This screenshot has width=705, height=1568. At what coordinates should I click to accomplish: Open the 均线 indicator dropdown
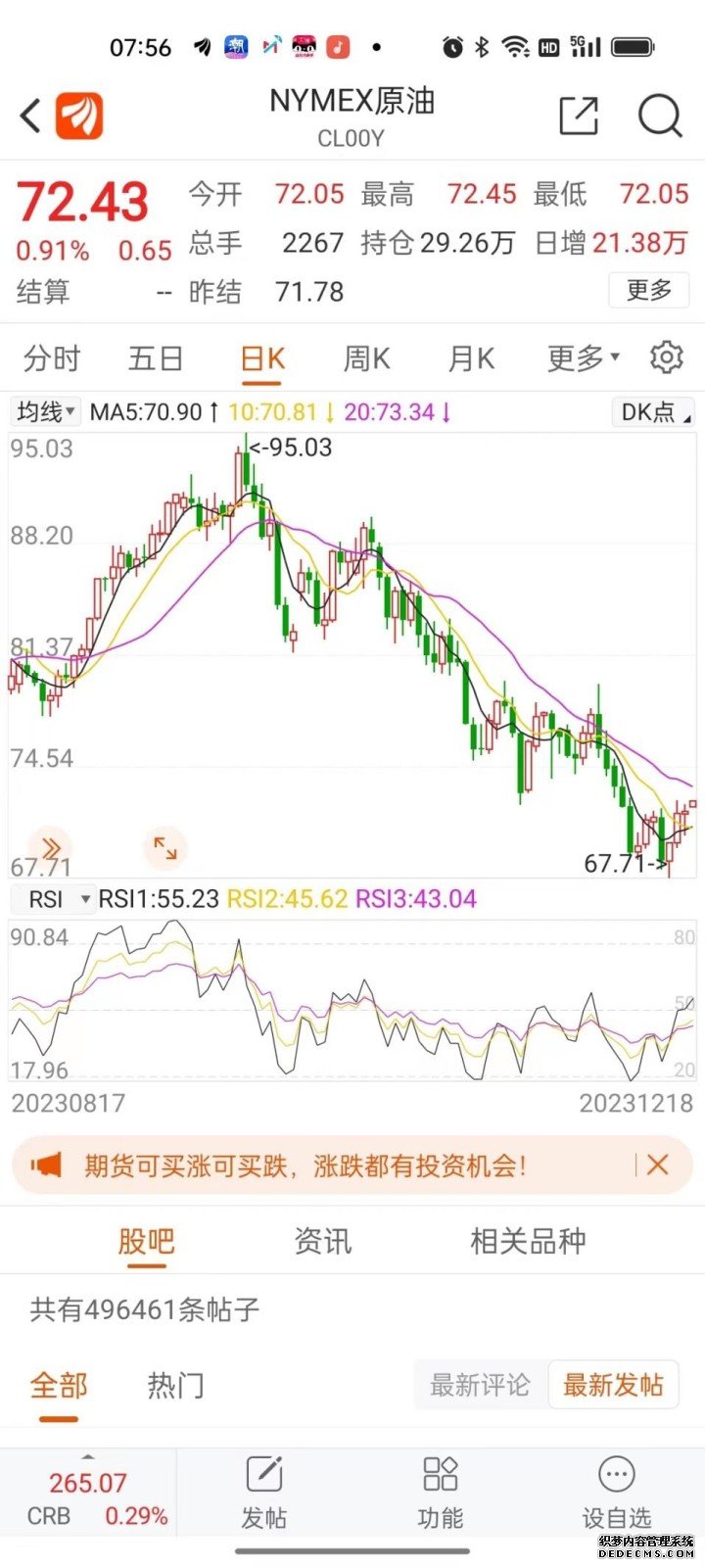45,411
